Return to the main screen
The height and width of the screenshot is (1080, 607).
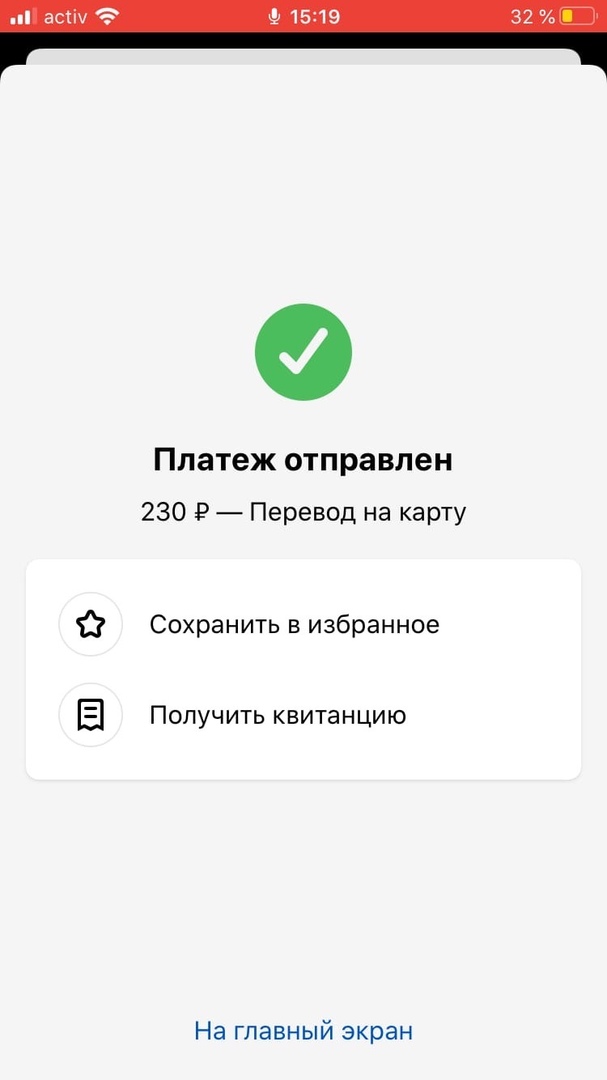click(303, 1031)
